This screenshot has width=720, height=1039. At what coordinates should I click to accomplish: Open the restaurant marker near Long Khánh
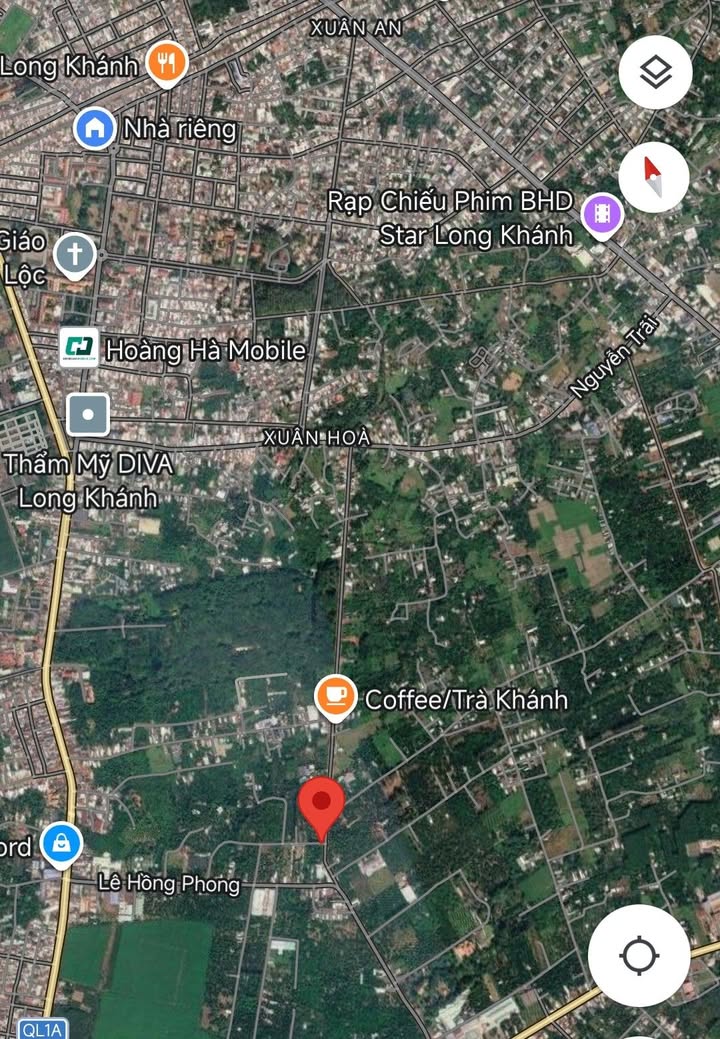pyautogui.click(x=167, y=63)
